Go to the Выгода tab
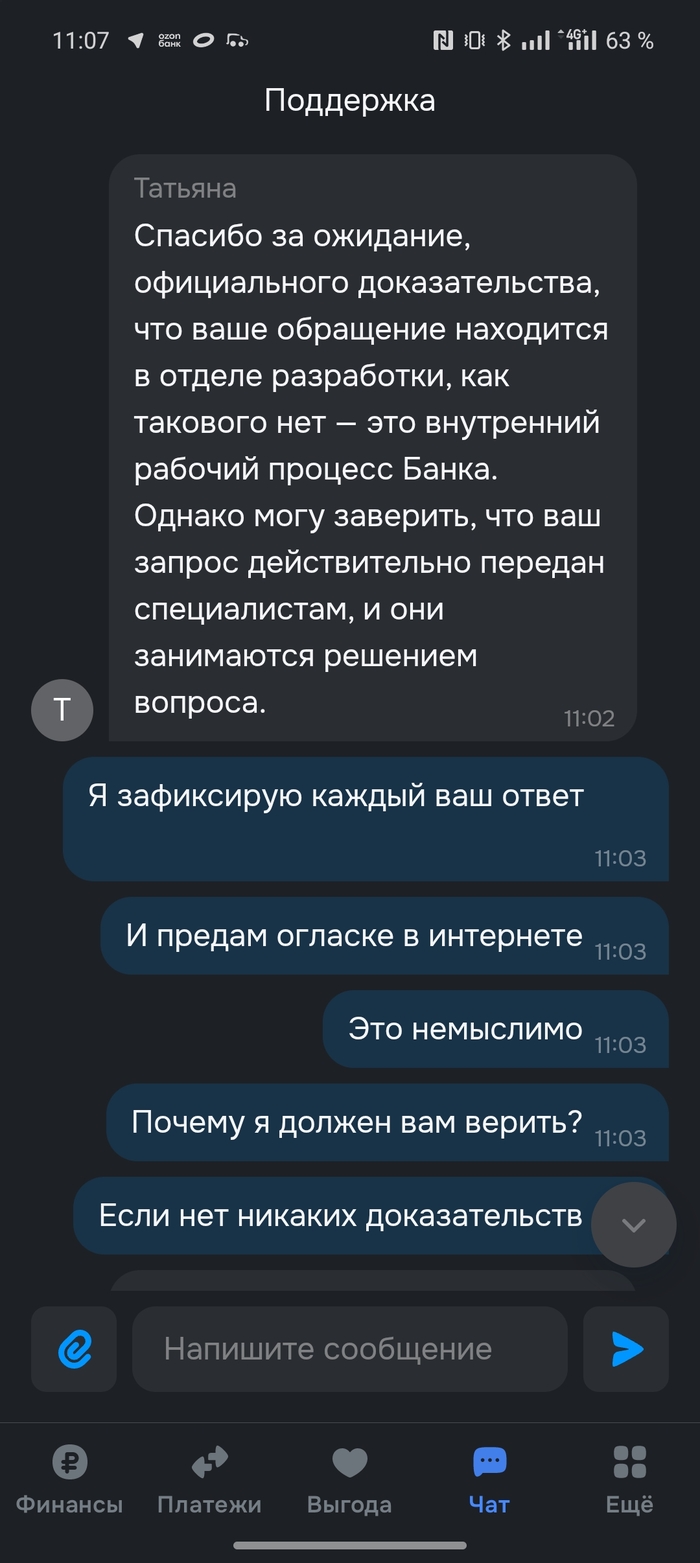 point(349,1479)
